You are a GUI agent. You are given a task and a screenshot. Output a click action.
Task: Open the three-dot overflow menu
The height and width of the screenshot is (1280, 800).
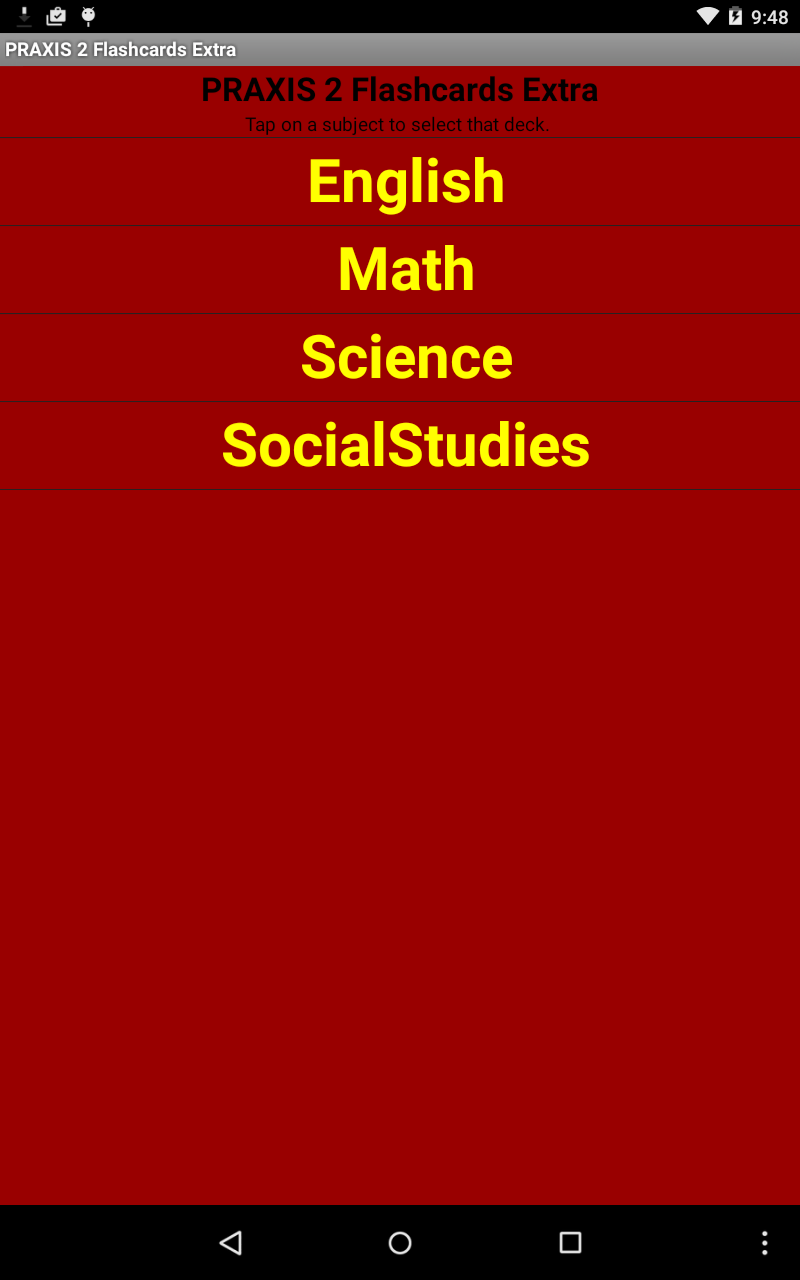point(764,1242)
